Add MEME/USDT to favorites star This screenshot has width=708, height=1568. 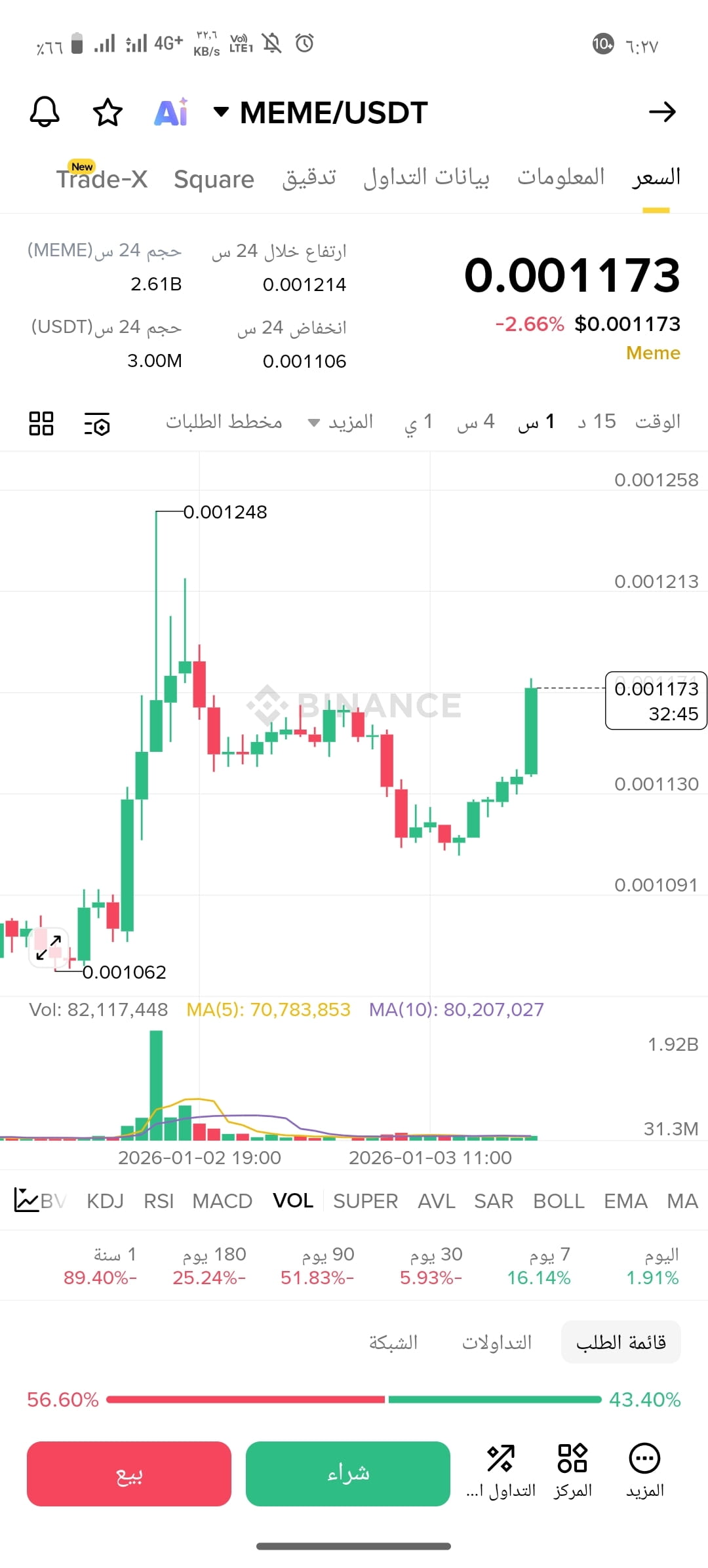108,112
